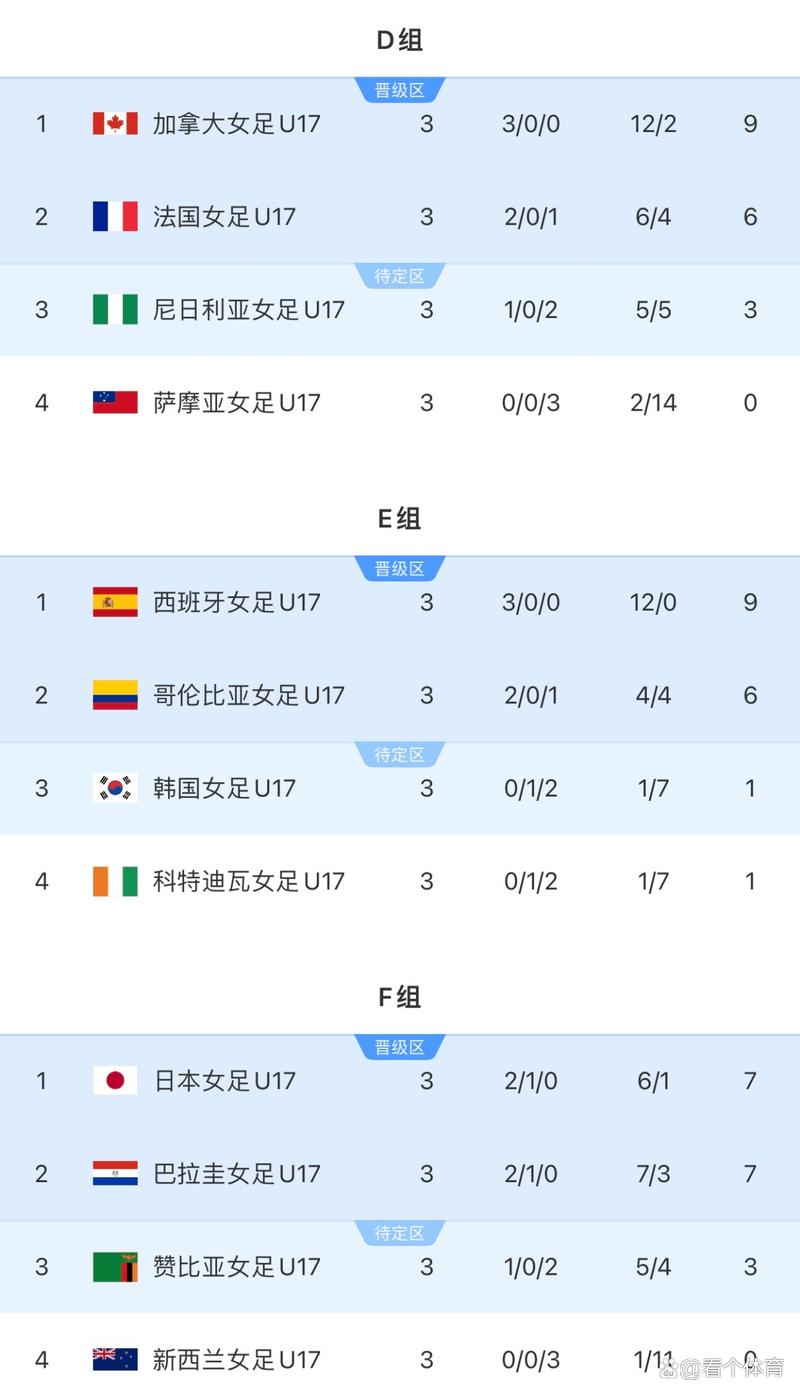This screenshot has height=1396, width=800.
Task: Open the 法国女足U17 team page
Action: [x=222, y=216]
